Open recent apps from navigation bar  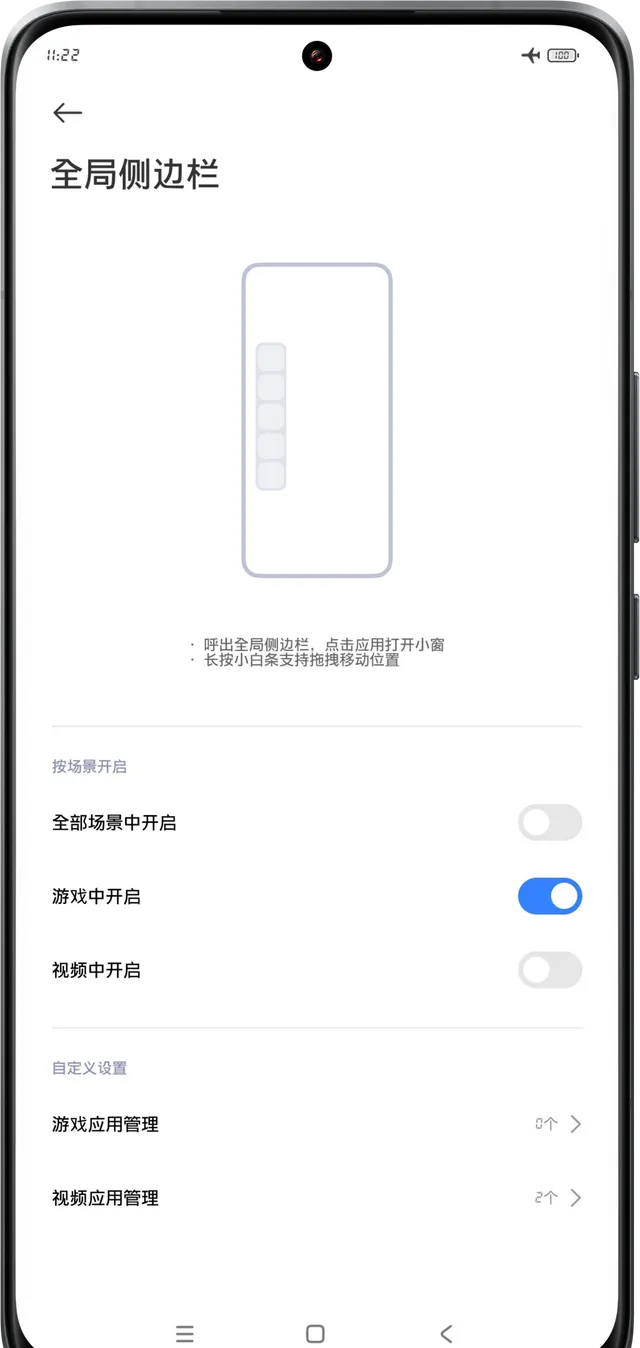[185, 1333]
